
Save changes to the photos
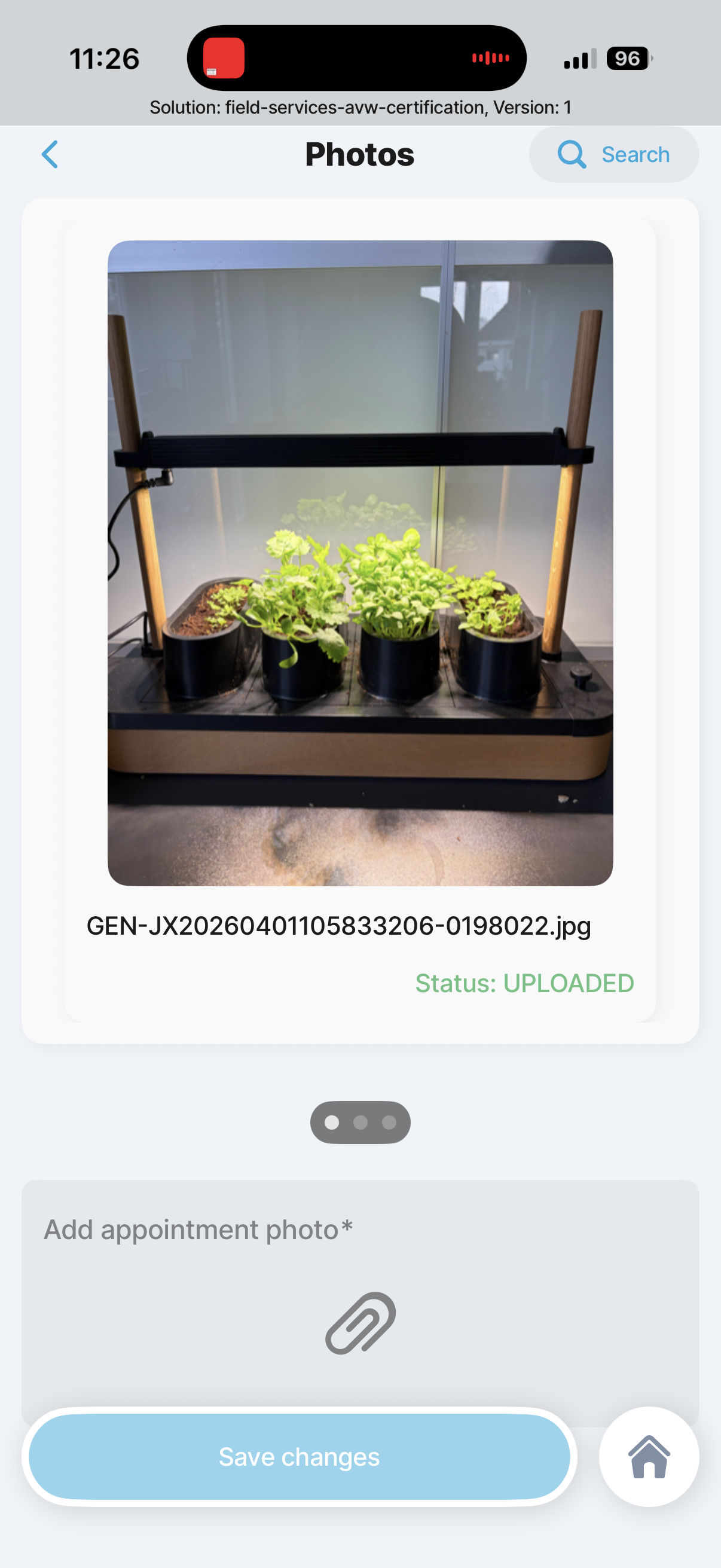click(x=299, y=1457)
